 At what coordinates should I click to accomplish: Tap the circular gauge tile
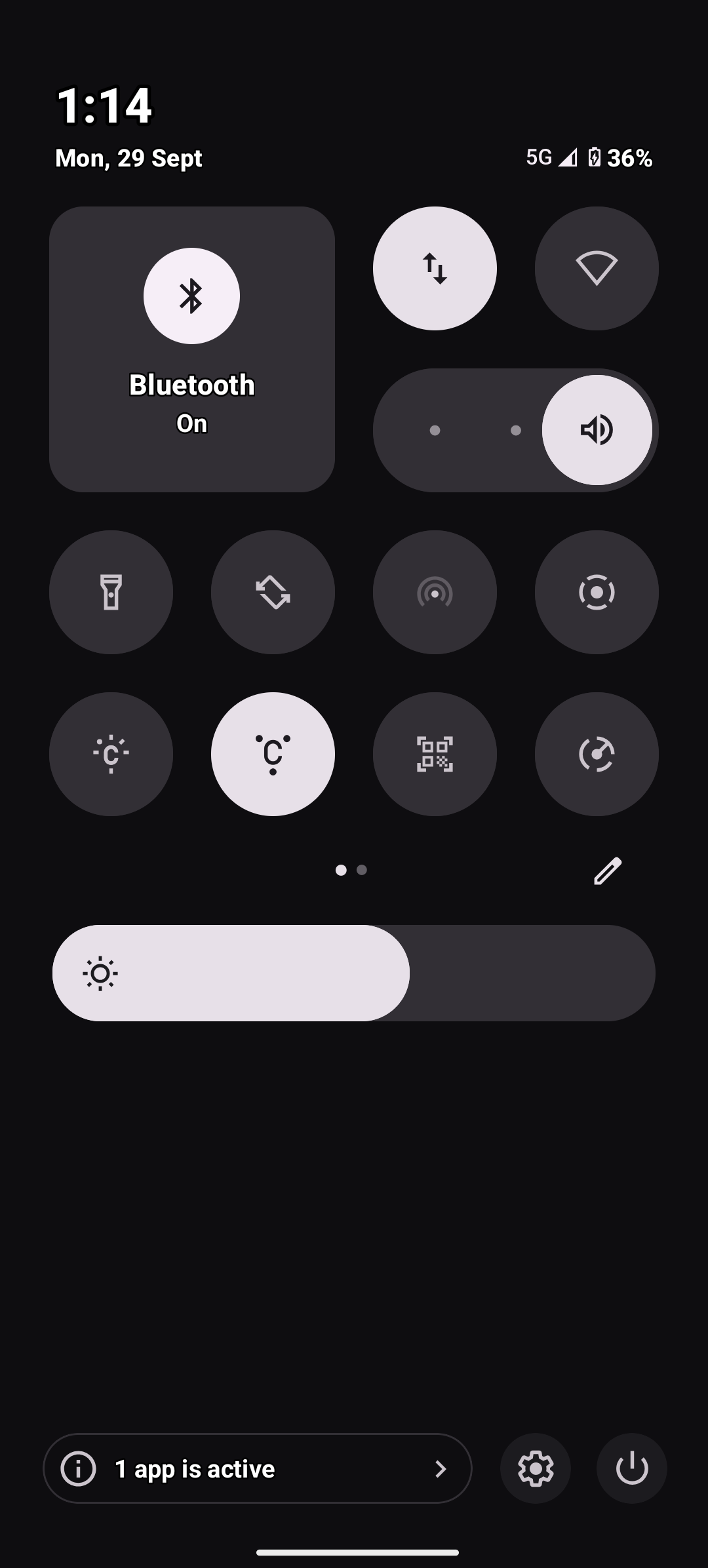(597, 754)
